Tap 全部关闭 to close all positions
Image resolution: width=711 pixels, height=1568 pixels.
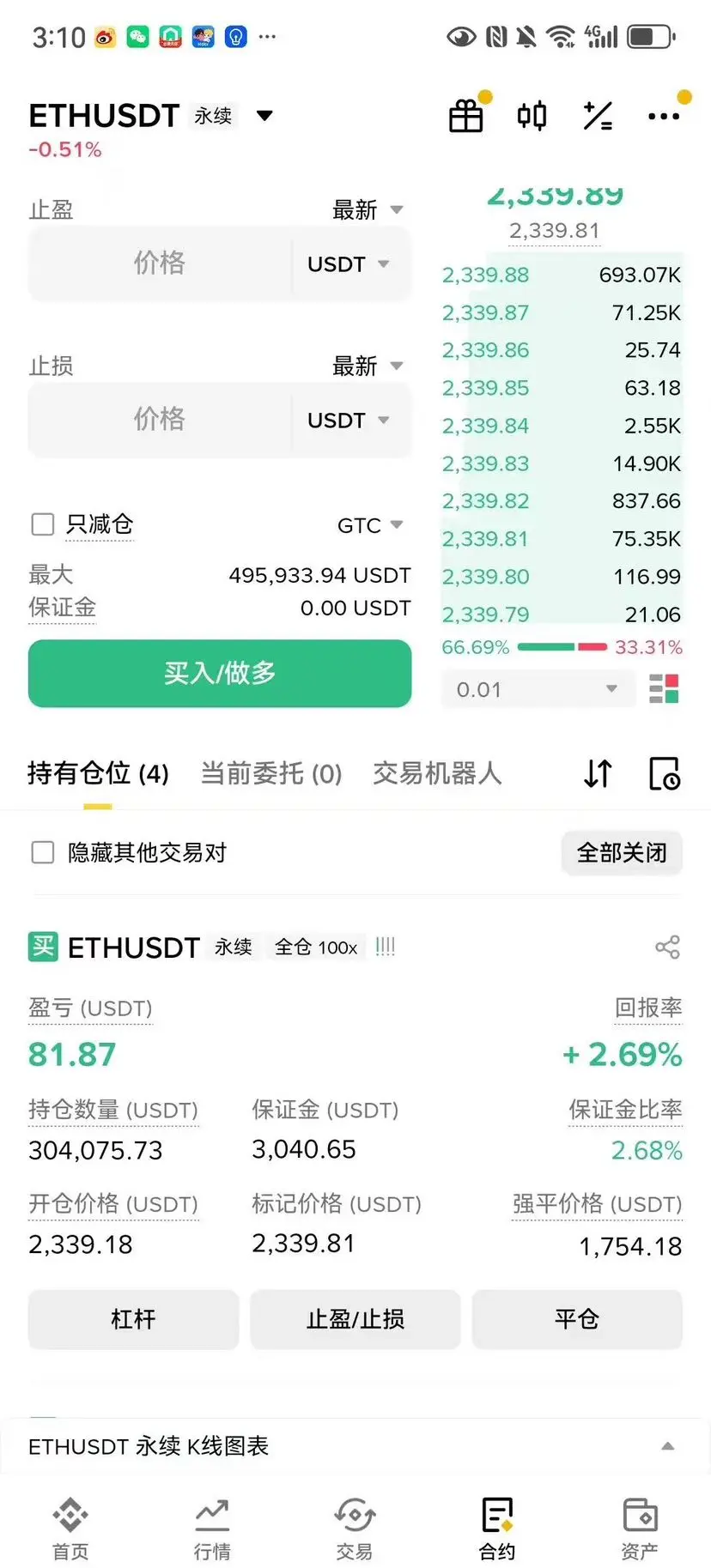click(x=622, y=852)
